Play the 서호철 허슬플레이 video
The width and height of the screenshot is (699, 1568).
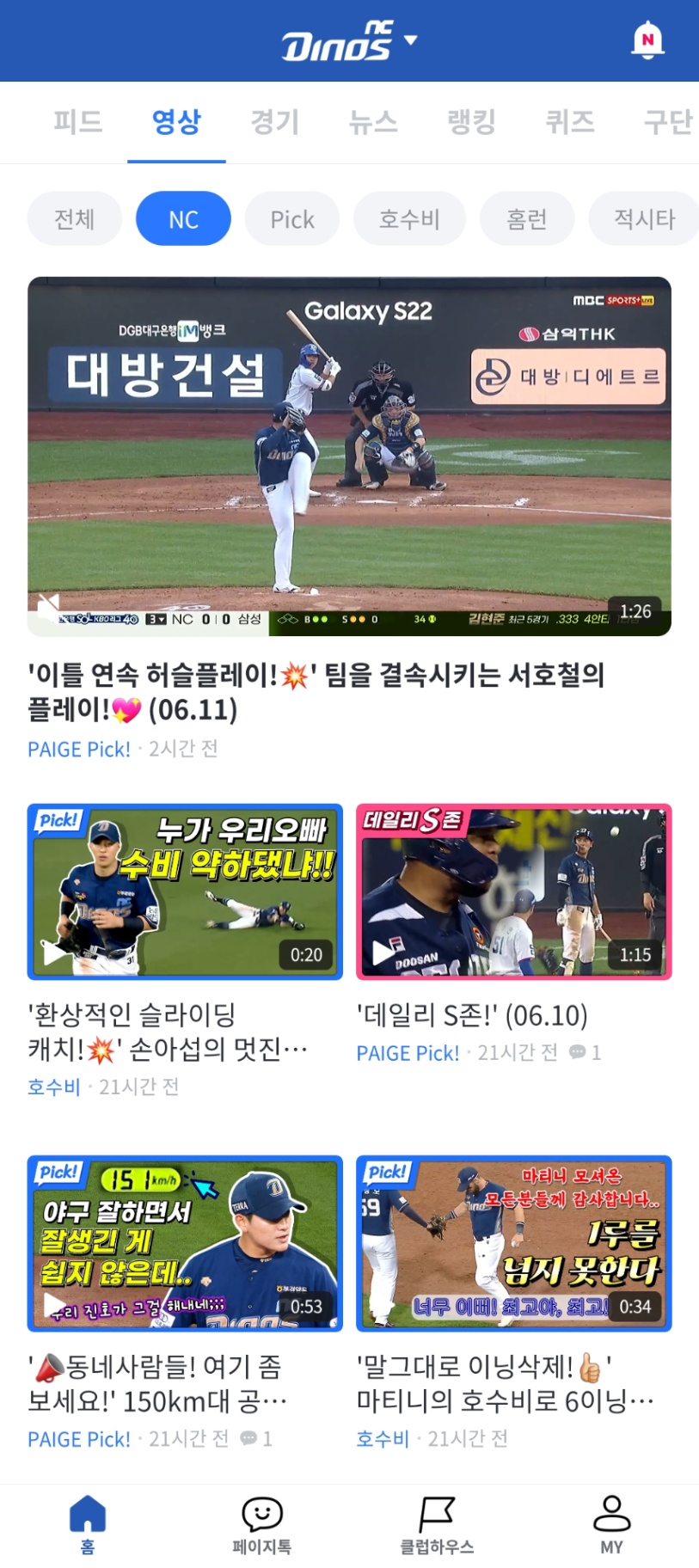pyautogui.click(x=349, y=456)
